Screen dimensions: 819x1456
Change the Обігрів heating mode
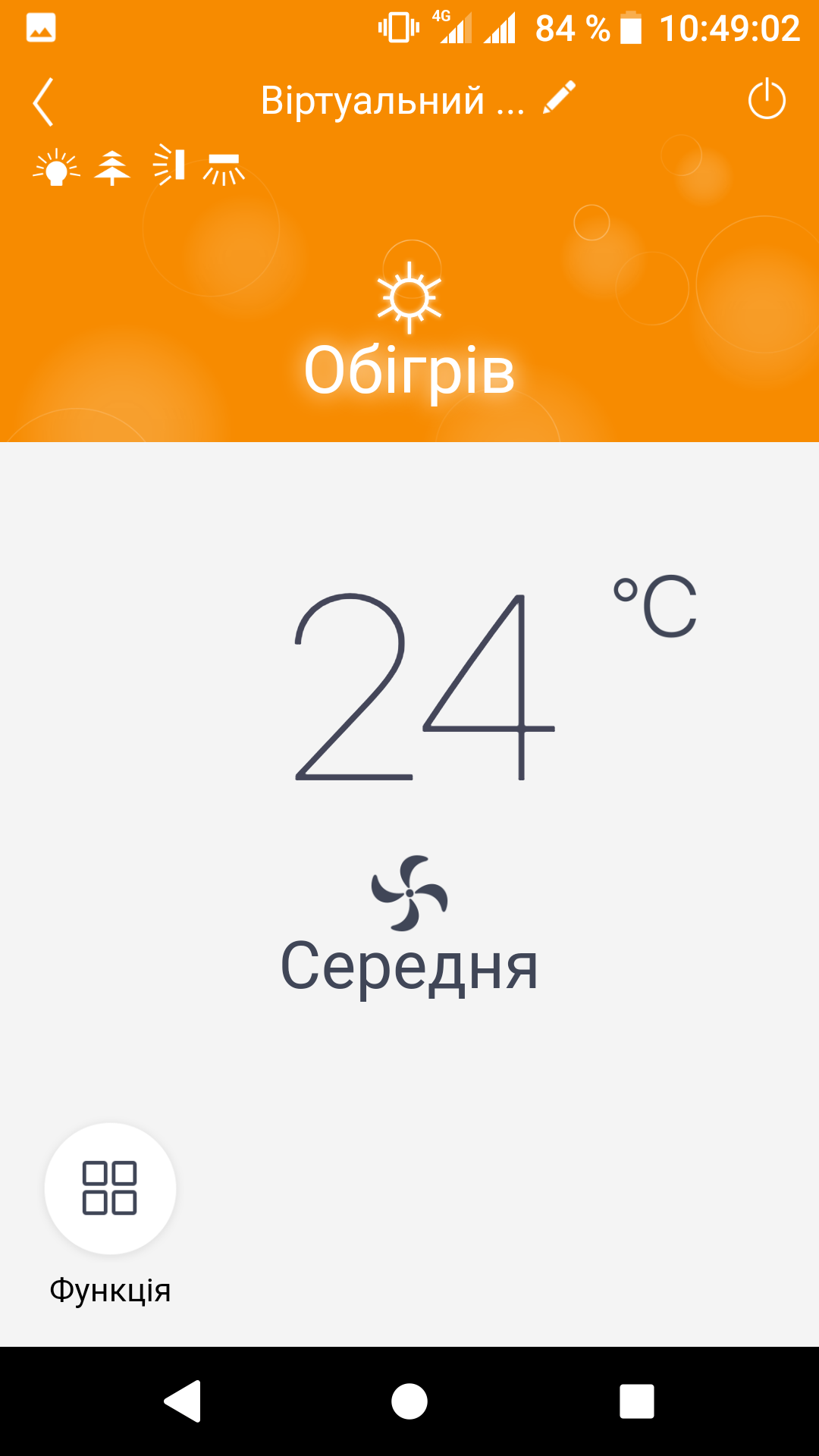click(409, 334)
